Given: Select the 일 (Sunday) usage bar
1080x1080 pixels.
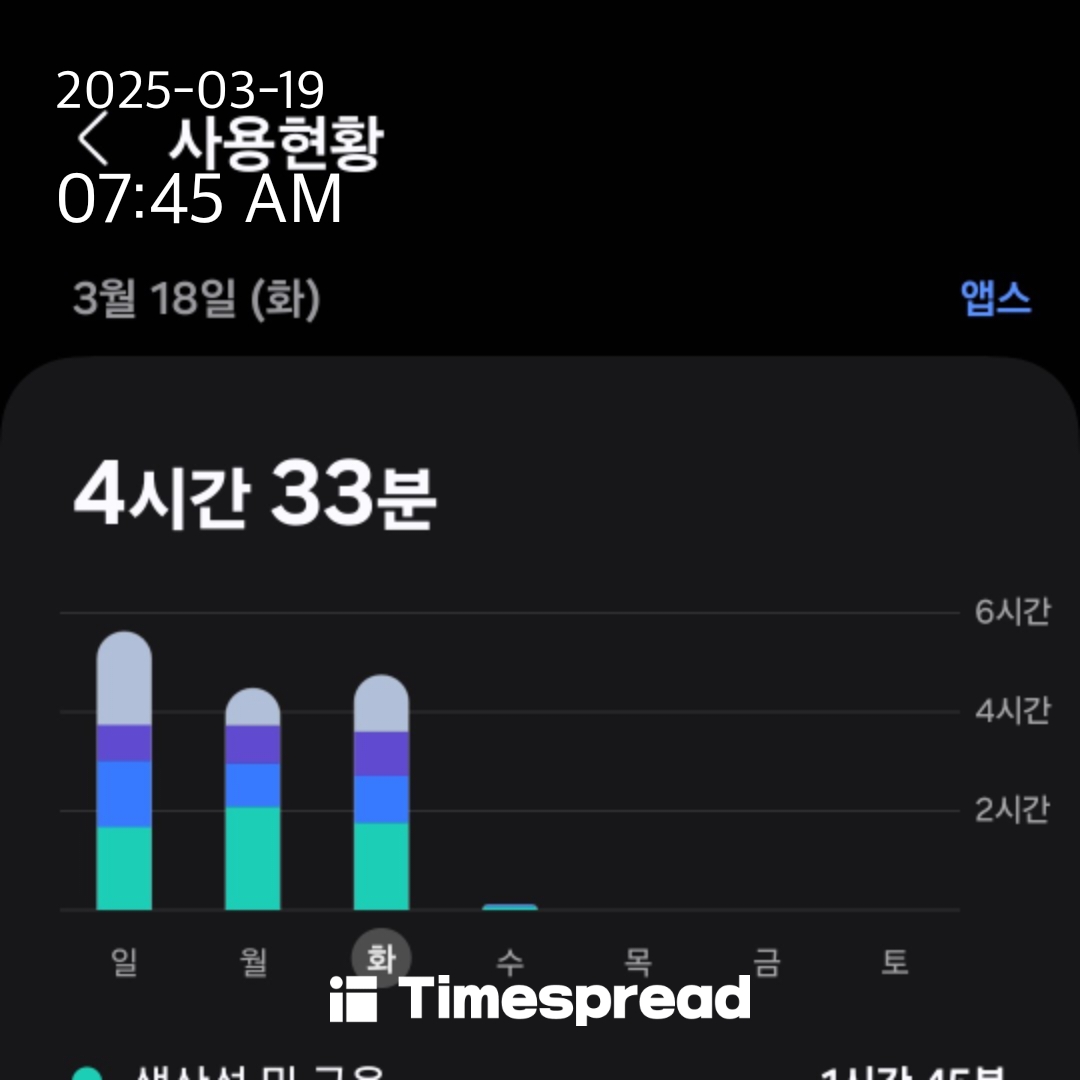Looking at the screenshot, I should tap(124, 771).
